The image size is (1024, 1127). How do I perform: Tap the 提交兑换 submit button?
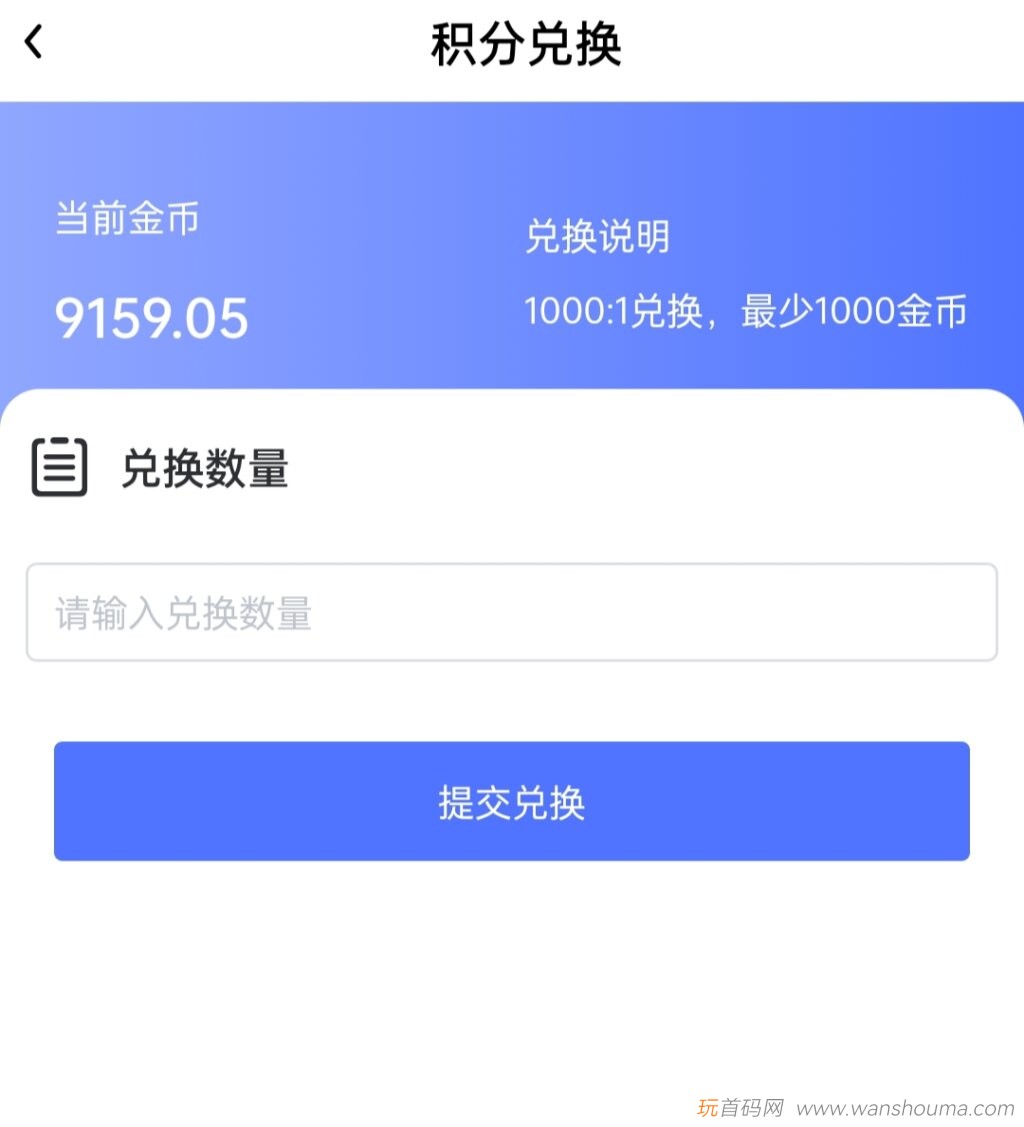pyautogui.click(x=511, y=800)
